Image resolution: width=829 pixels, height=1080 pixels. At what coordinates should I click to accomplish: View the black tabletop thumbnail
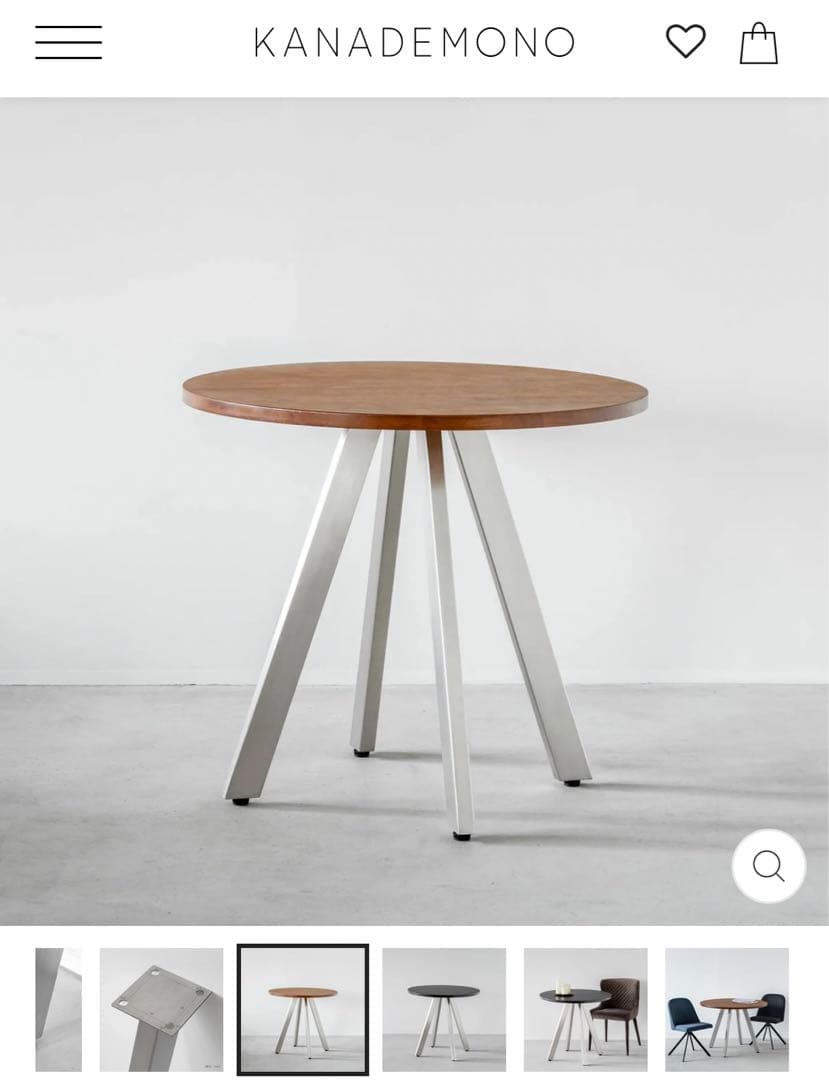[444, 1009]
